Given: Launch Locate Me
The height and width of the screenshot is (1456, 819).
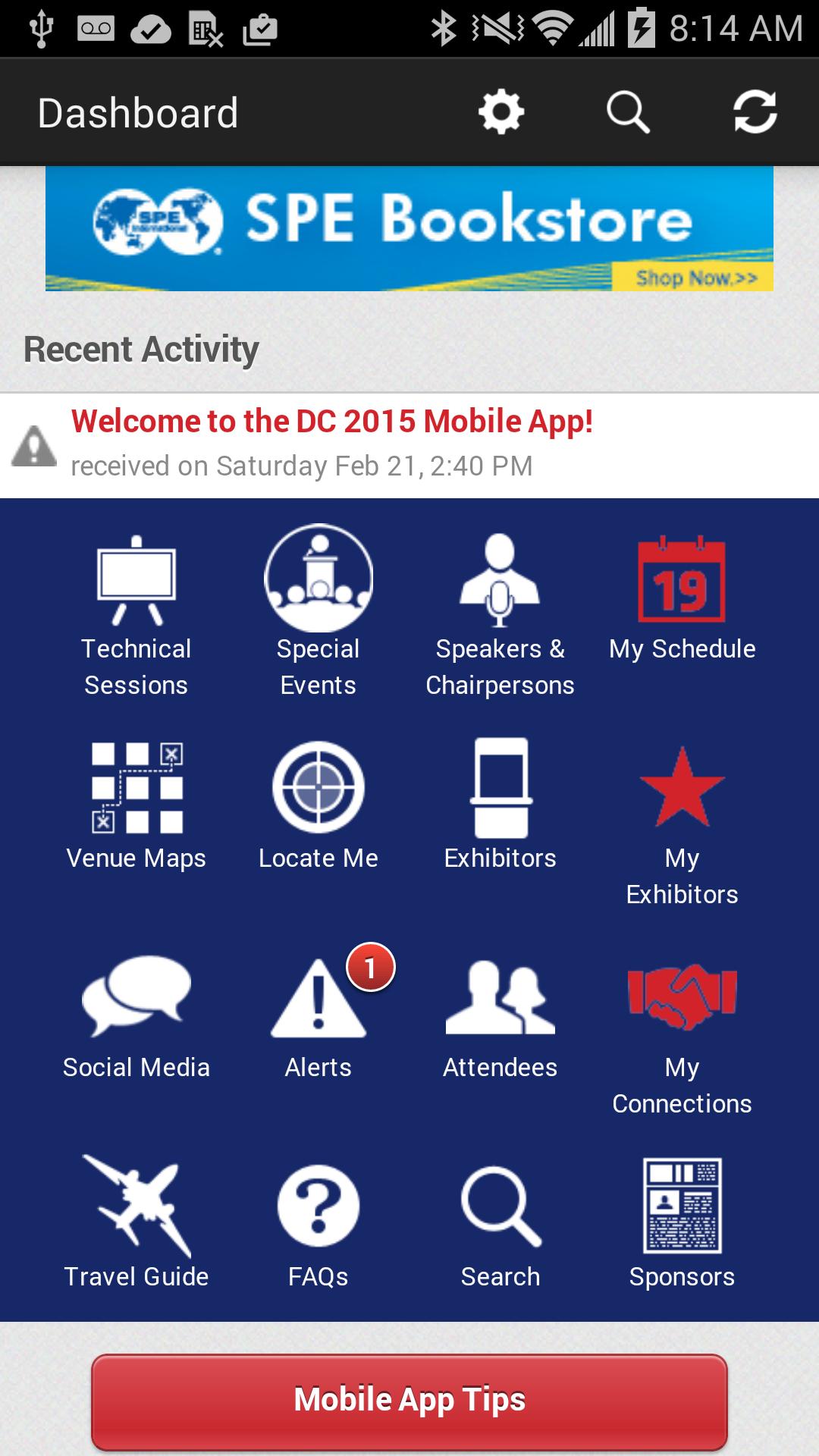Looking at the screenshot, I should tap(318, 805).
